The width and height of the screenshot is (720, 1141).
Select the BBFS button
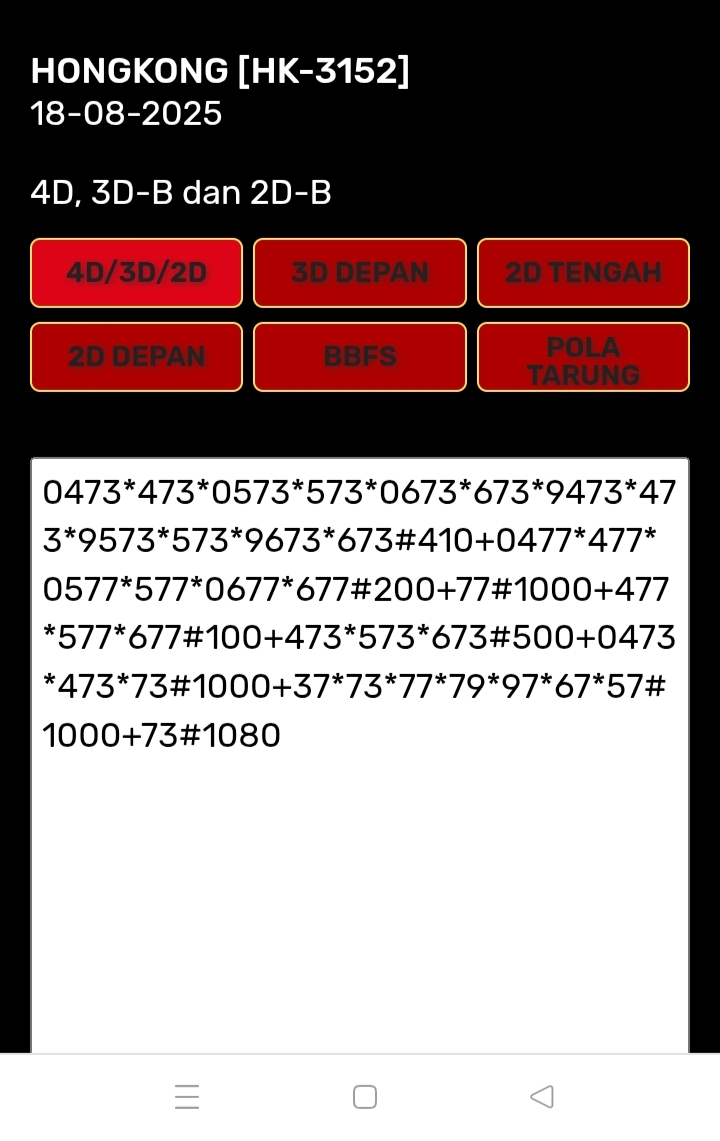360,356
